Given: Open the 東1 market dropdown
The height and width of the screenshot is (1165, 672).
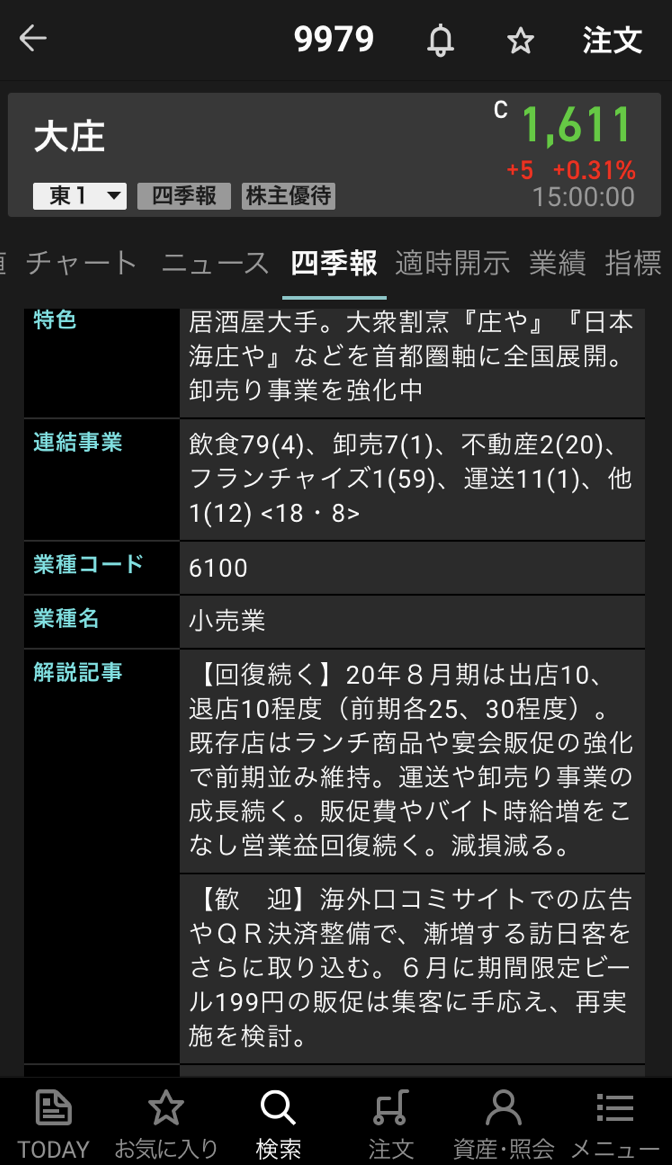Looking at the screenshot, I should (x=80, y=196).
